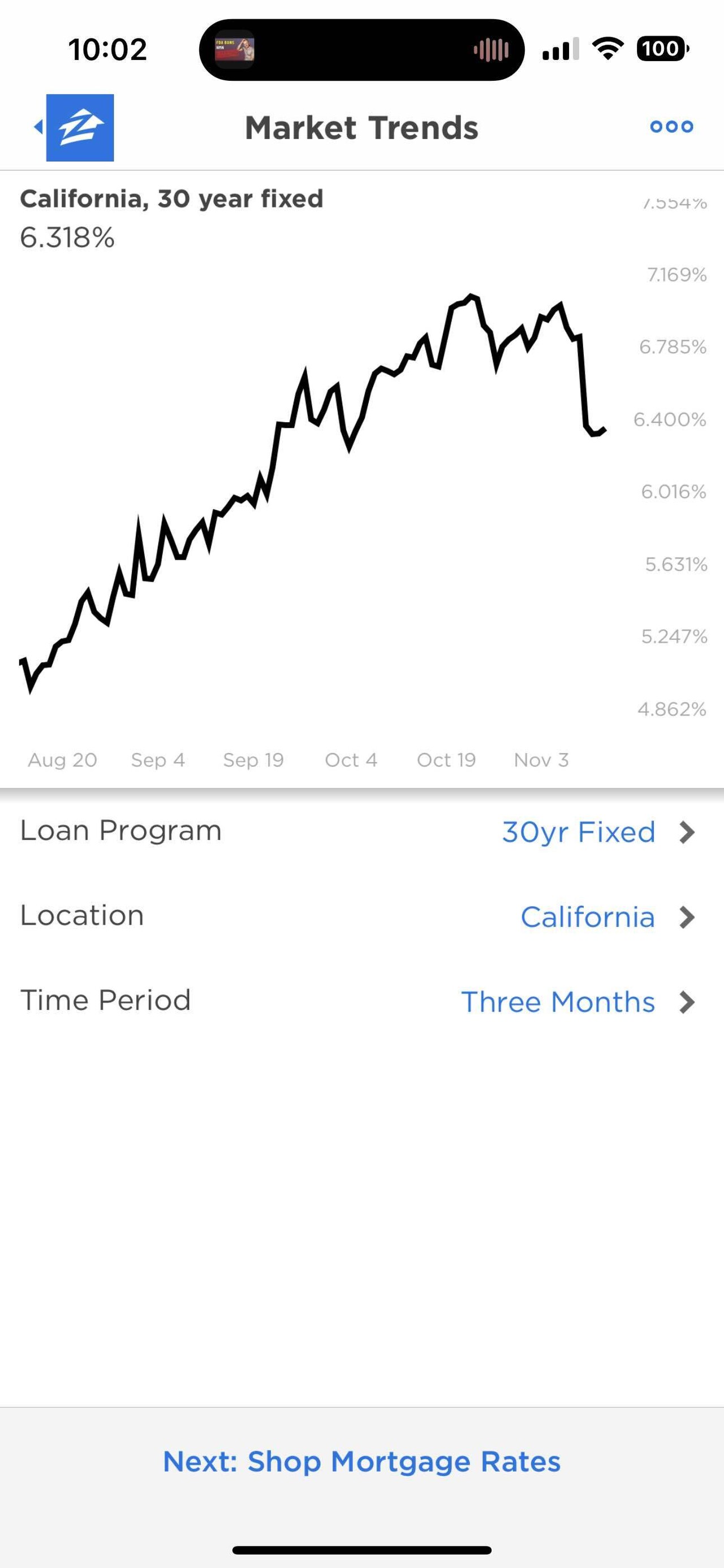Tap the California location value
Image resolution: width=724 pixels, height=1568 pixels.
pos(588,916)
